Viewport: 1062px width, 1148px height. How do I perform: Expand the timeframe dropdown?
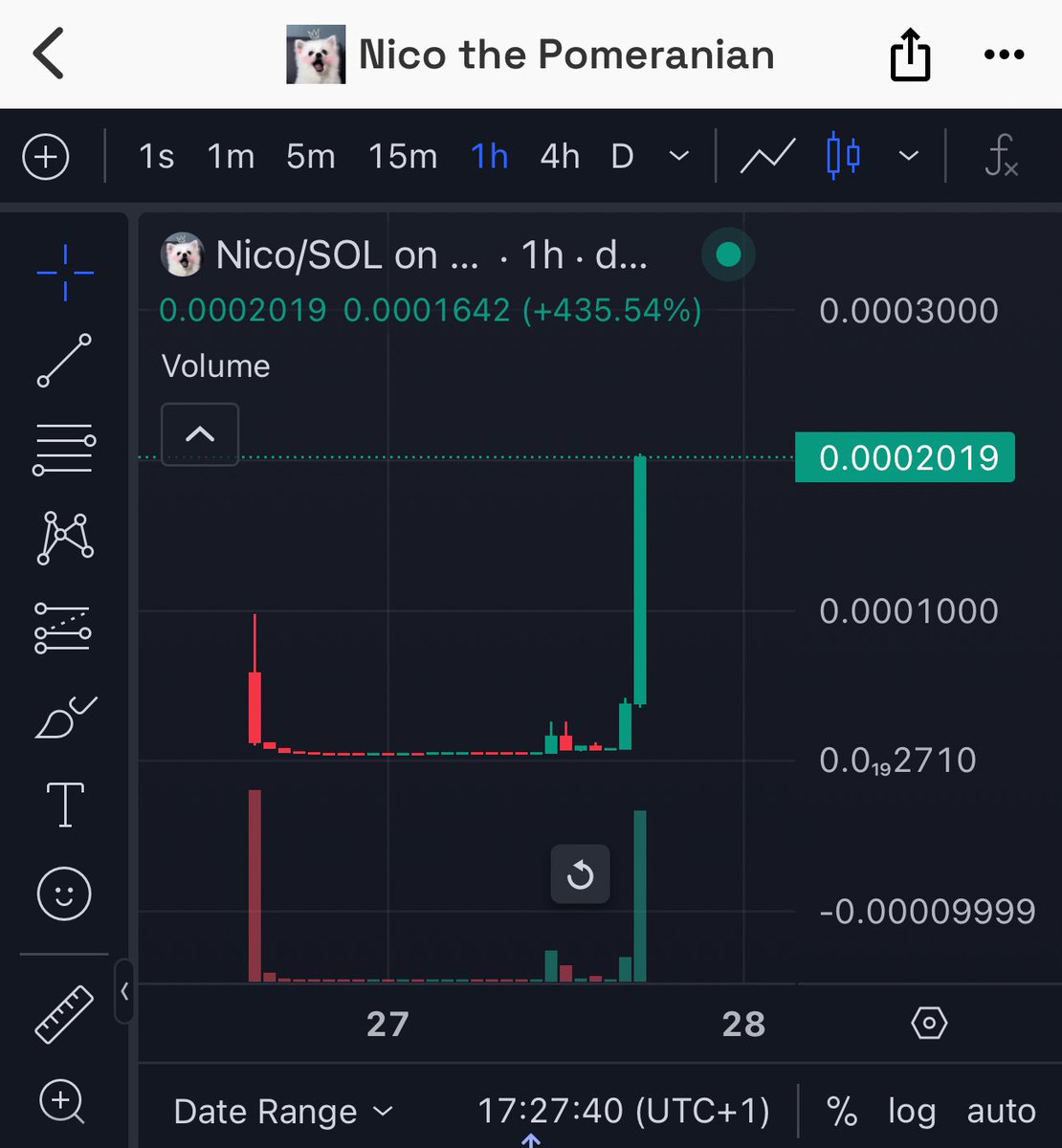(679, 156)
